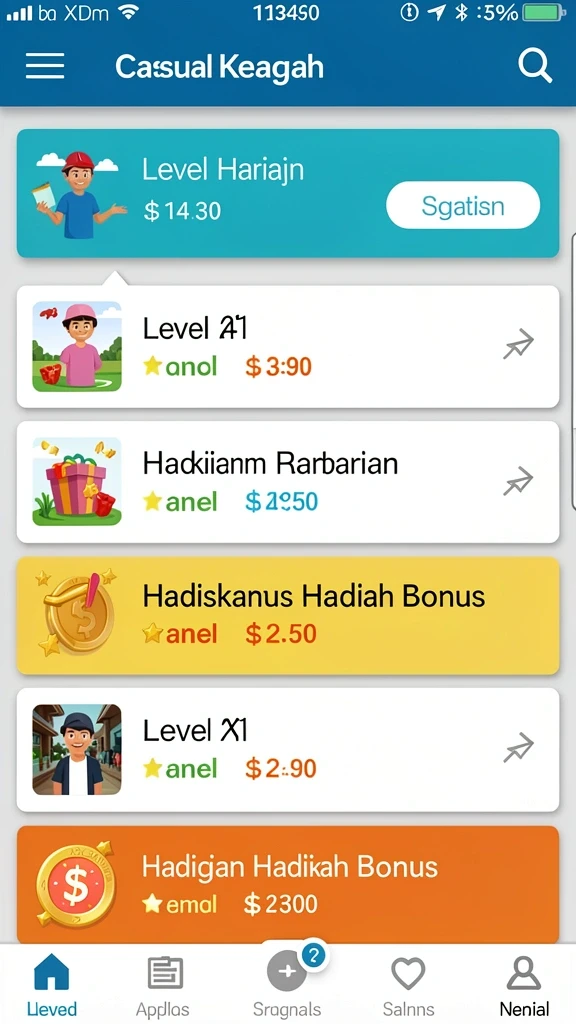Image resolution: width=576 pixels, height=1024 pixels.
Task: Tap the arrow icon on Level X1
Action: point(519,748)
